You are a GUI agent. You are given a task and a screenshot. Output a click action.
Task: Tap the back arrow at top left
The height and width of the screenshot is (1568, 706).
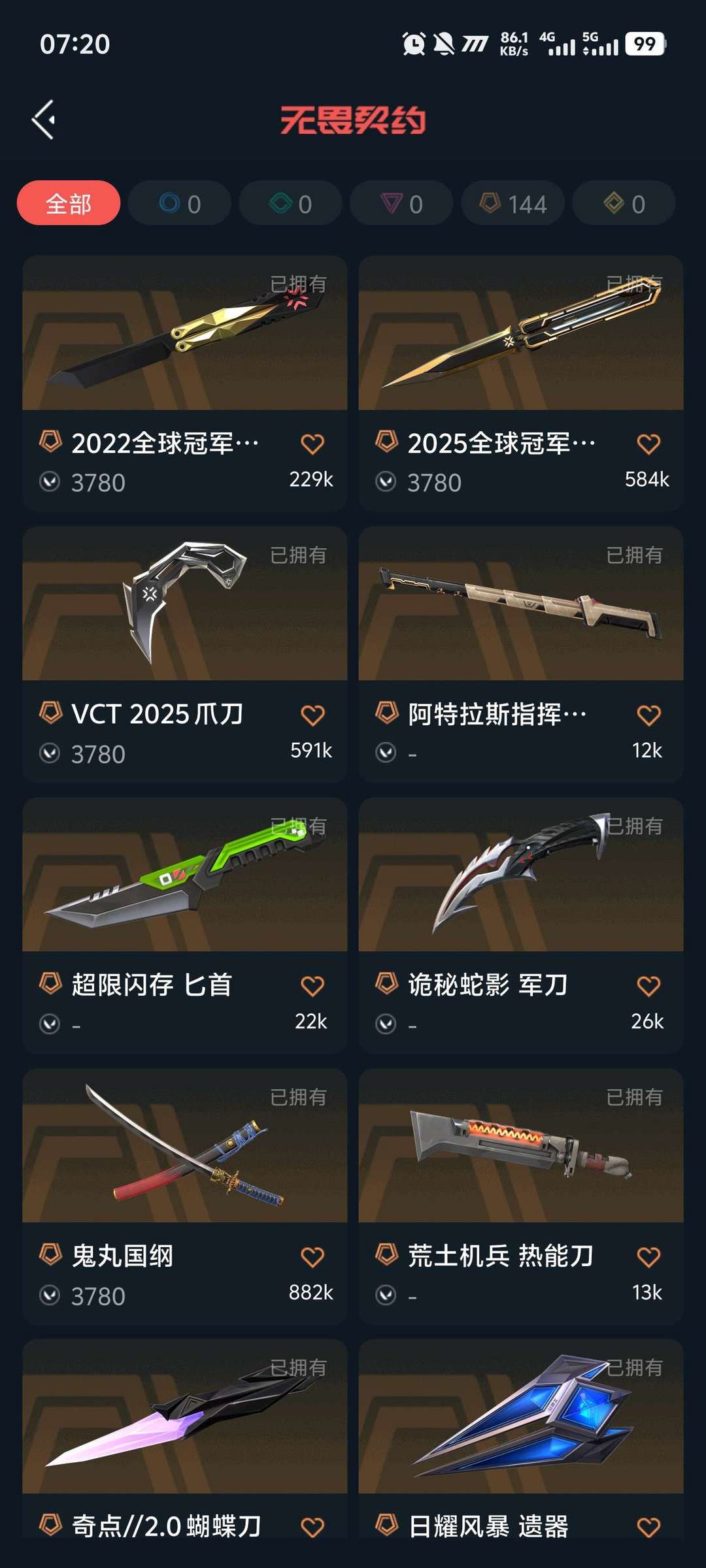[42, 120]
